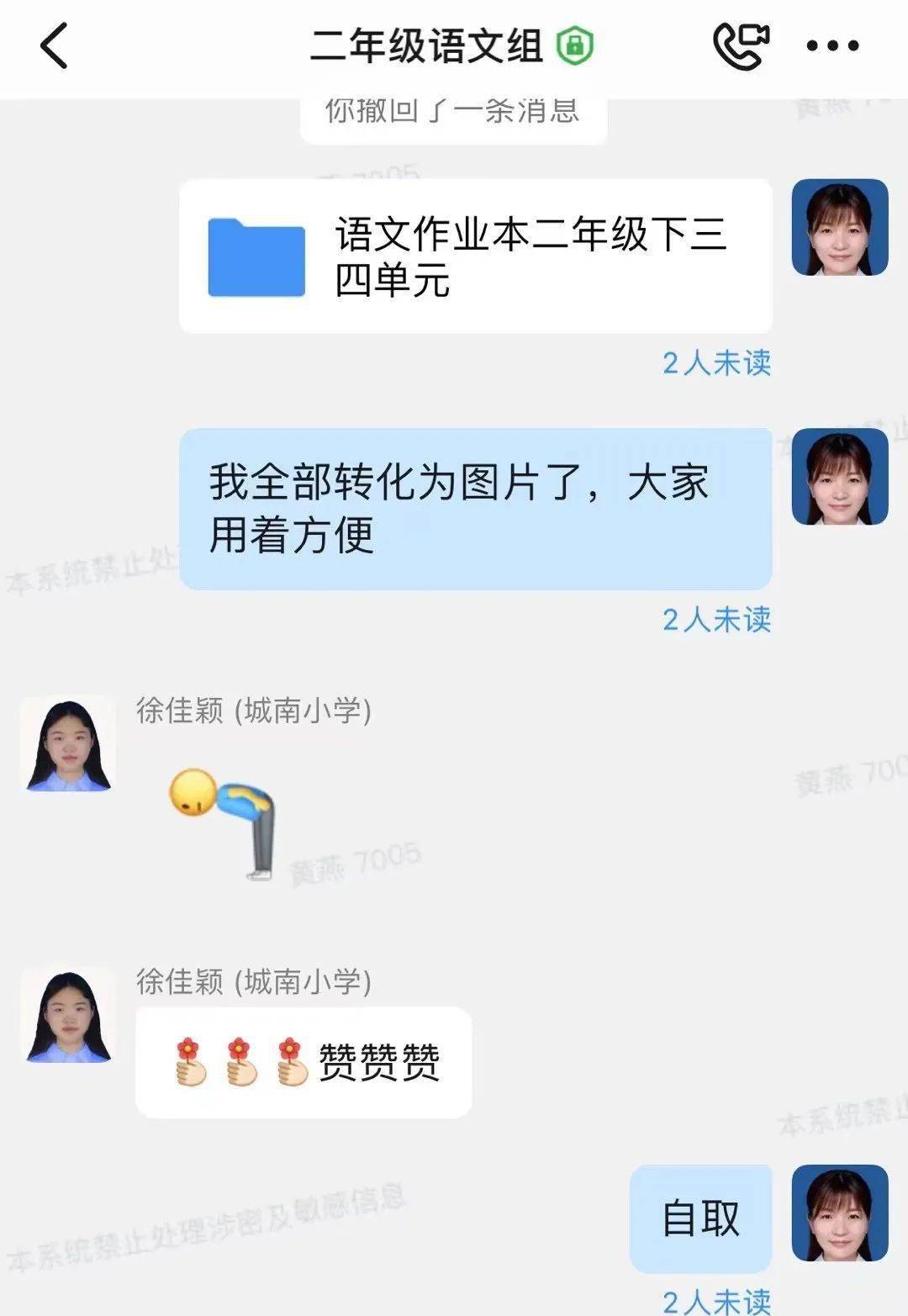Go back from the 二年级语文组 chat
This screenshot has height=1316, width=908.
click(x=54, y=45)
